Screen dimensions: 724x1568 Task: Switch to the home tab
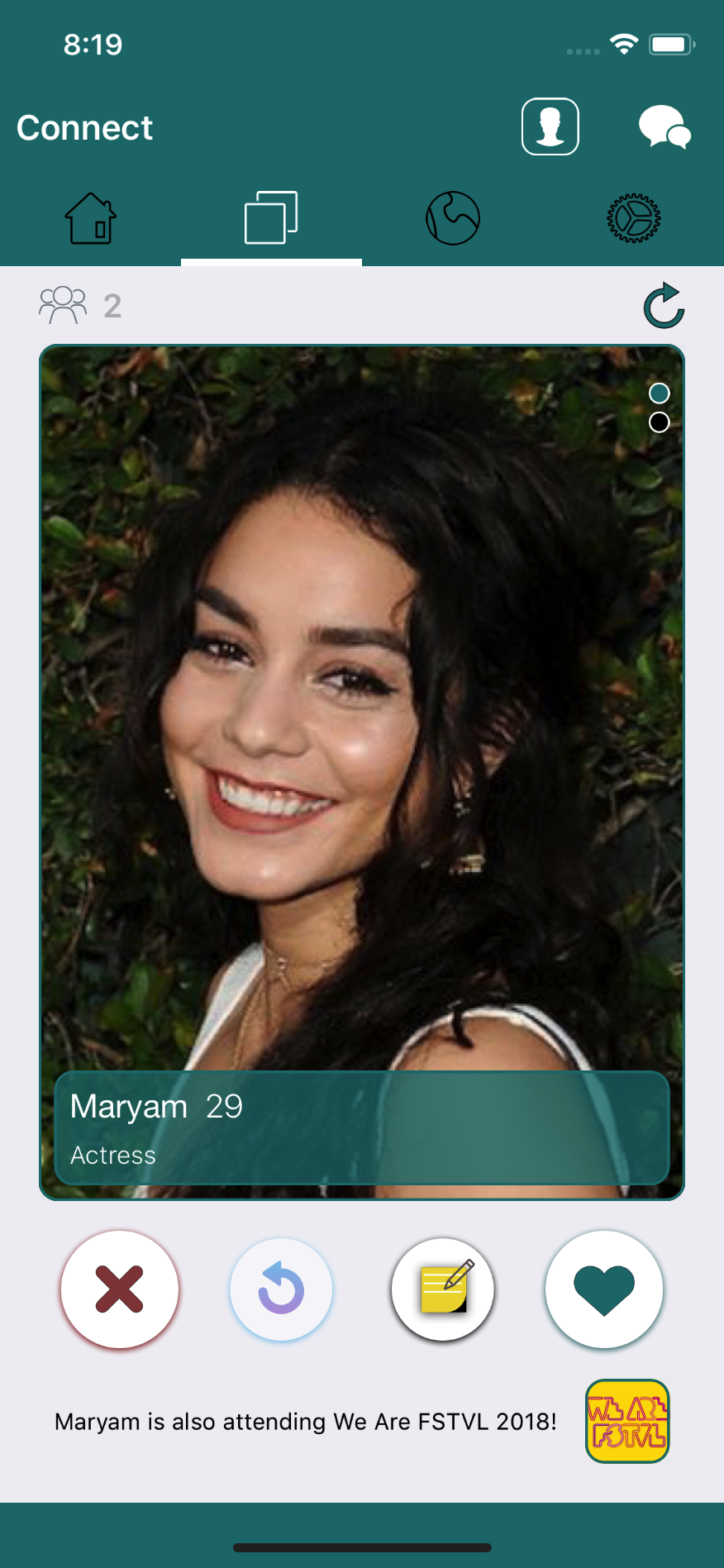tap(91, 219)
